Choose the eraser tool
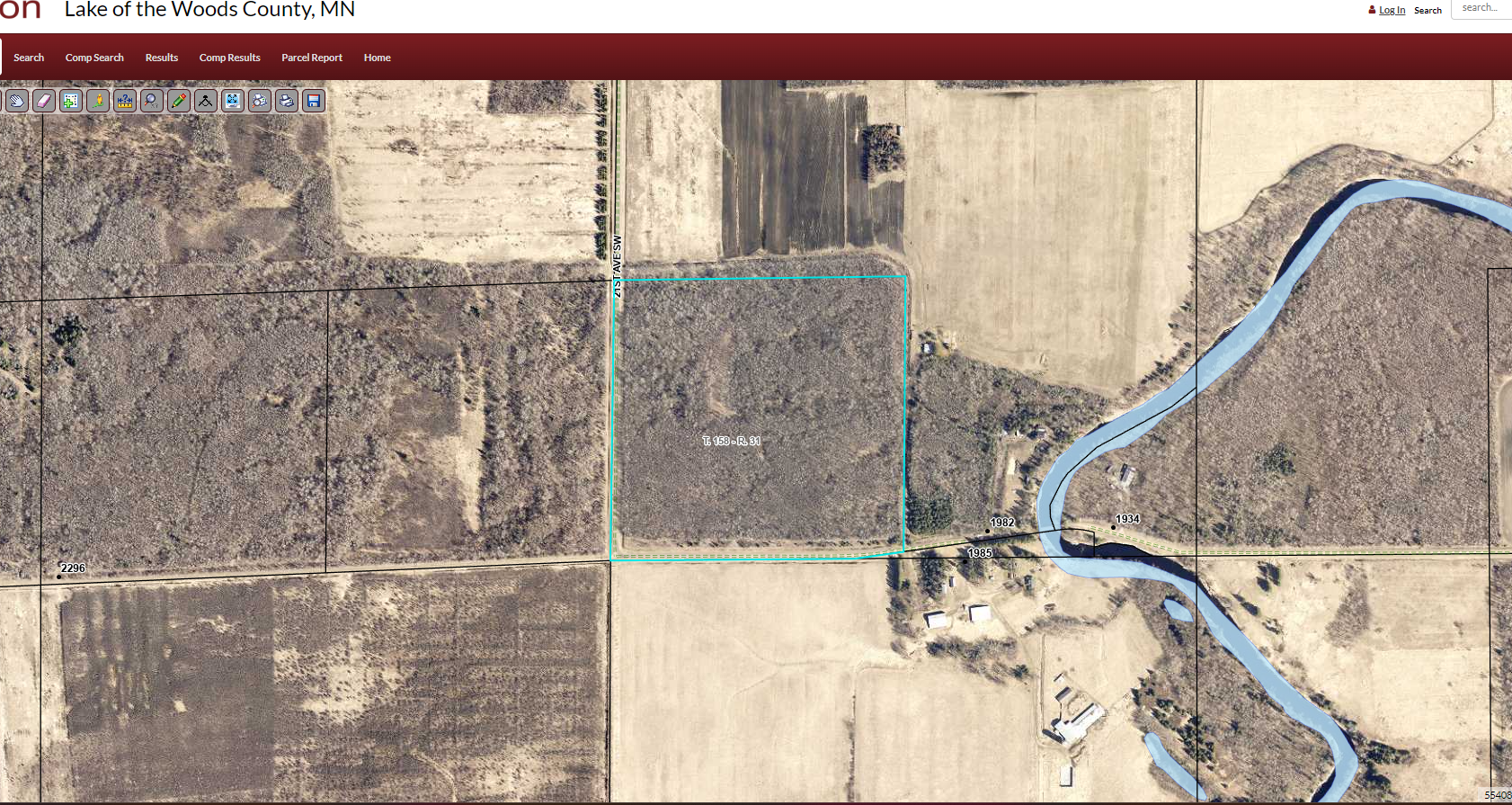This screenshot has width=1512, height=805. tap(44, 101)
